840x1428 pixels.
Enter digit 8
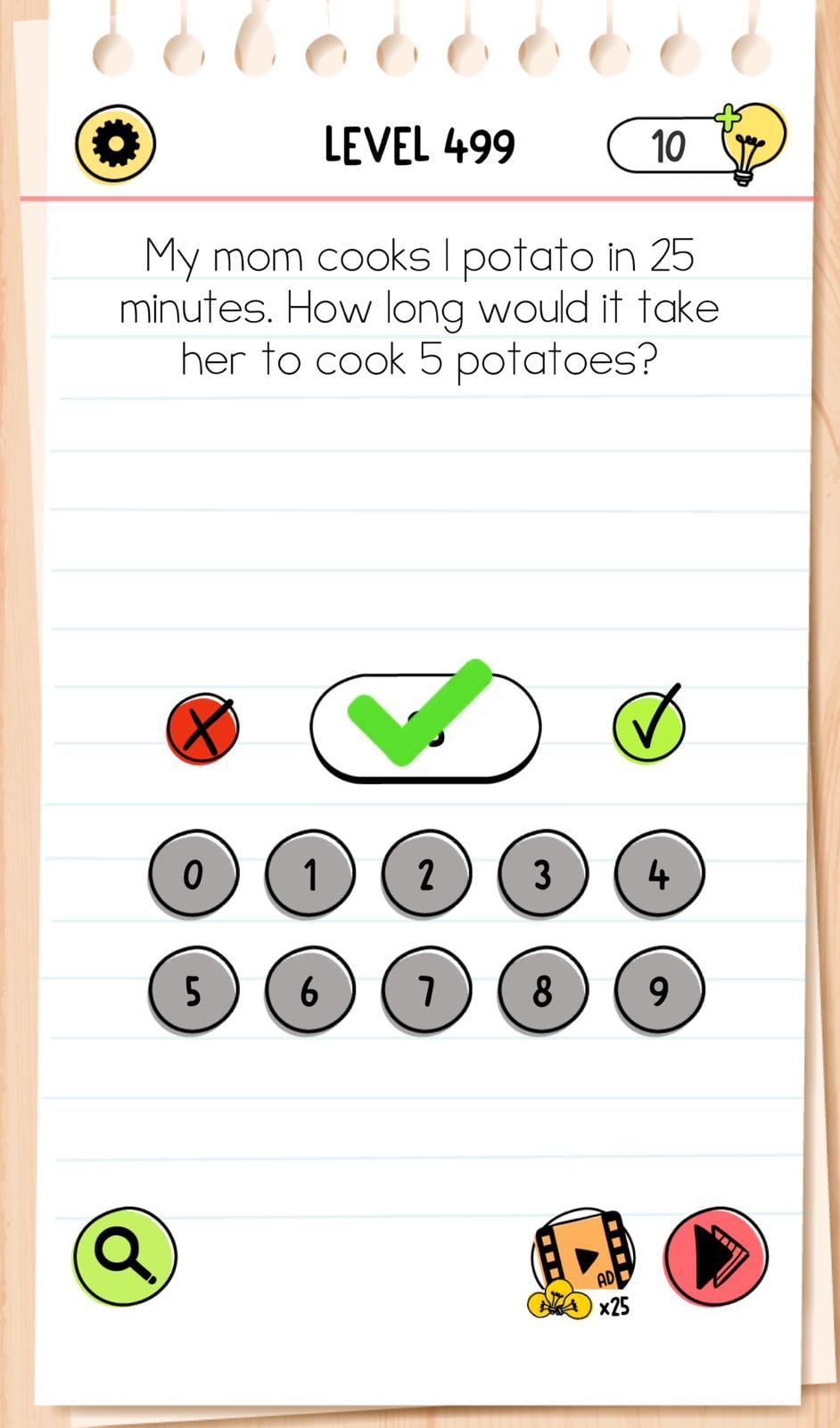[542, 990]
